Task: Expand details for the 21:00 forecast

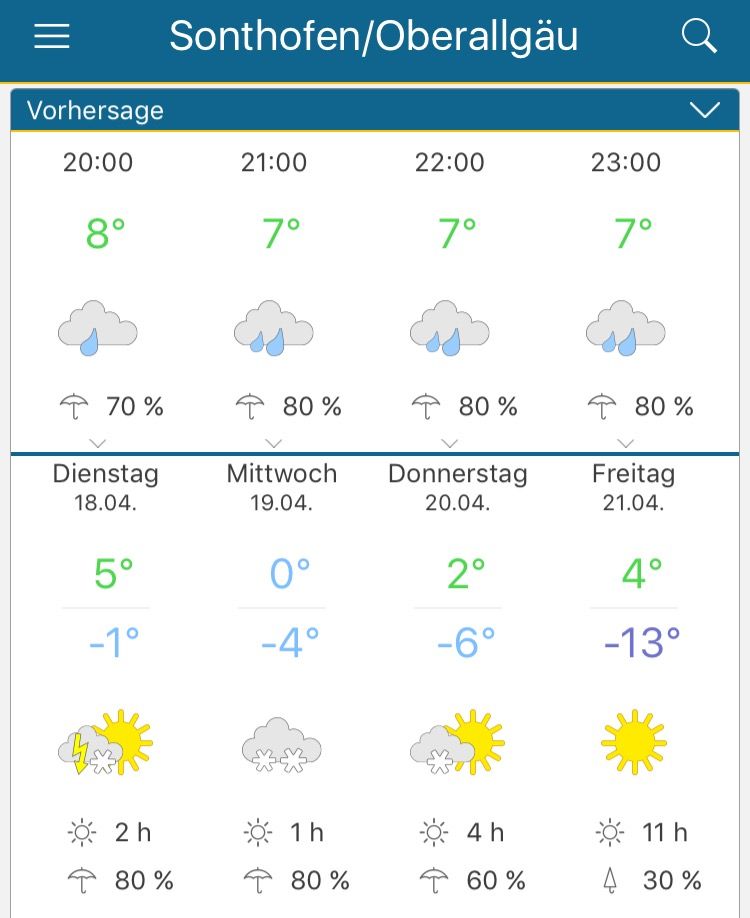Action: pyautogui.click(x=274, y=442)
